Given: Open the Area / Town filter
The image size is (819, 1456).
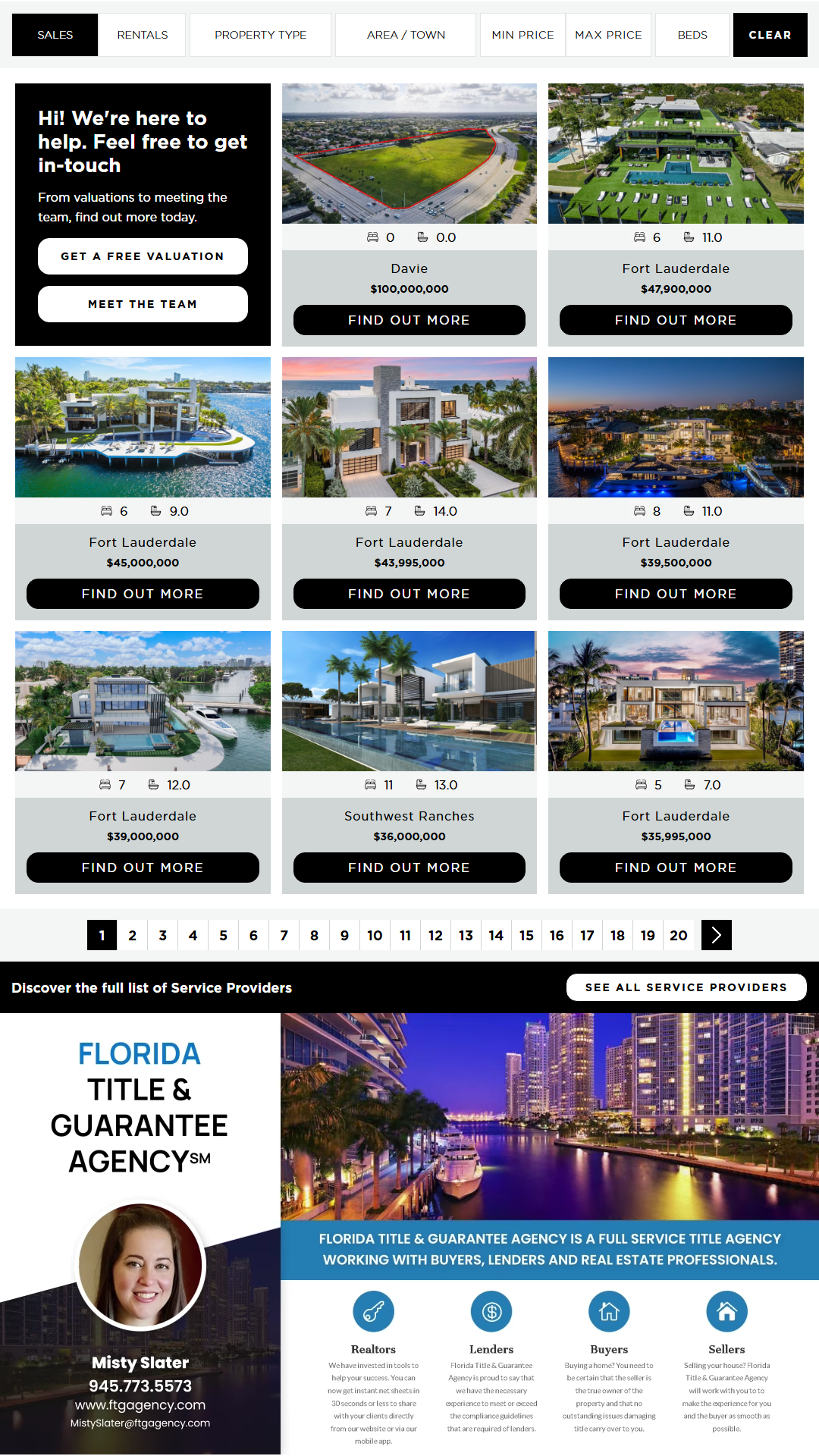Looking at the screenshot, I should pos(406,35).
